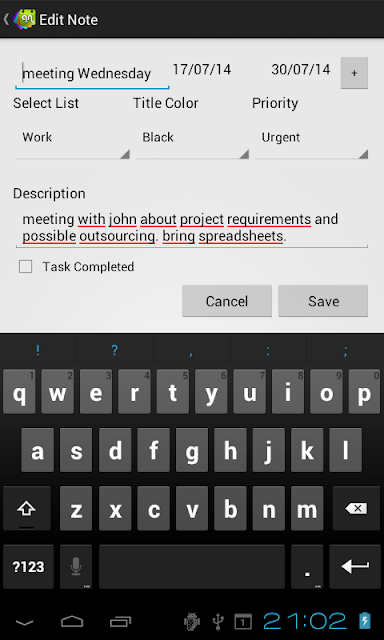Image resolution: width=384 pixels, height=640 pixels.
Task: Save the note
Action: point(323,301)
